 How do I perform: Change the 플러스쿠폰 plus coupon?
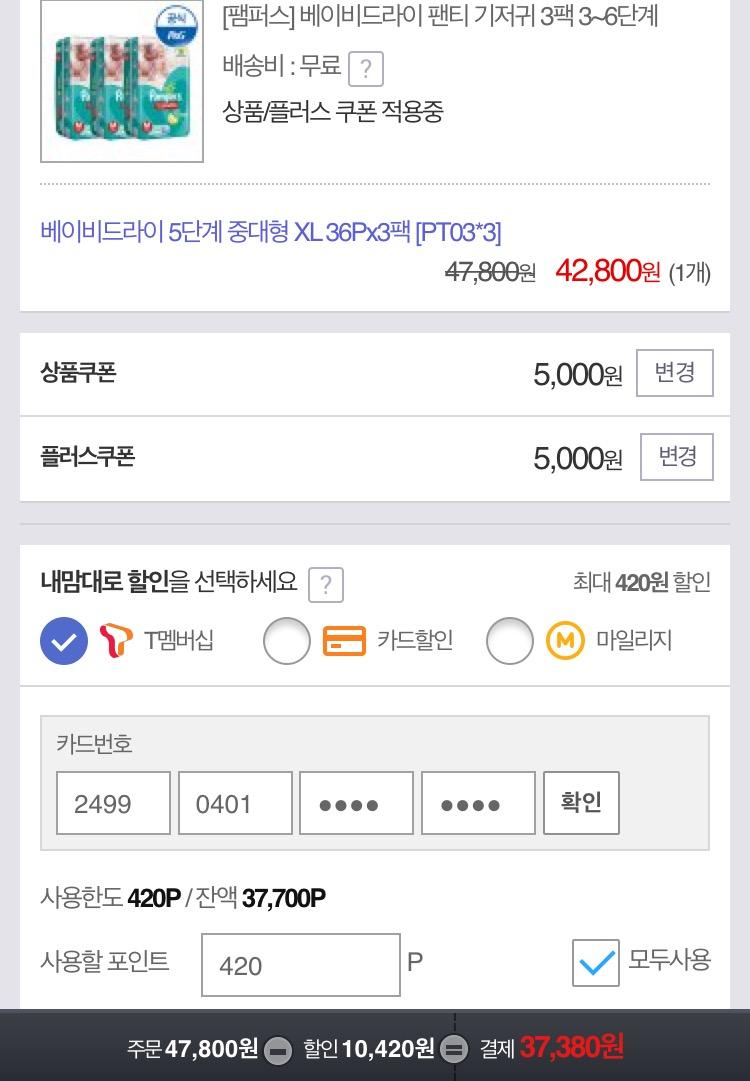pyautogui.click(x=676, y=457)
